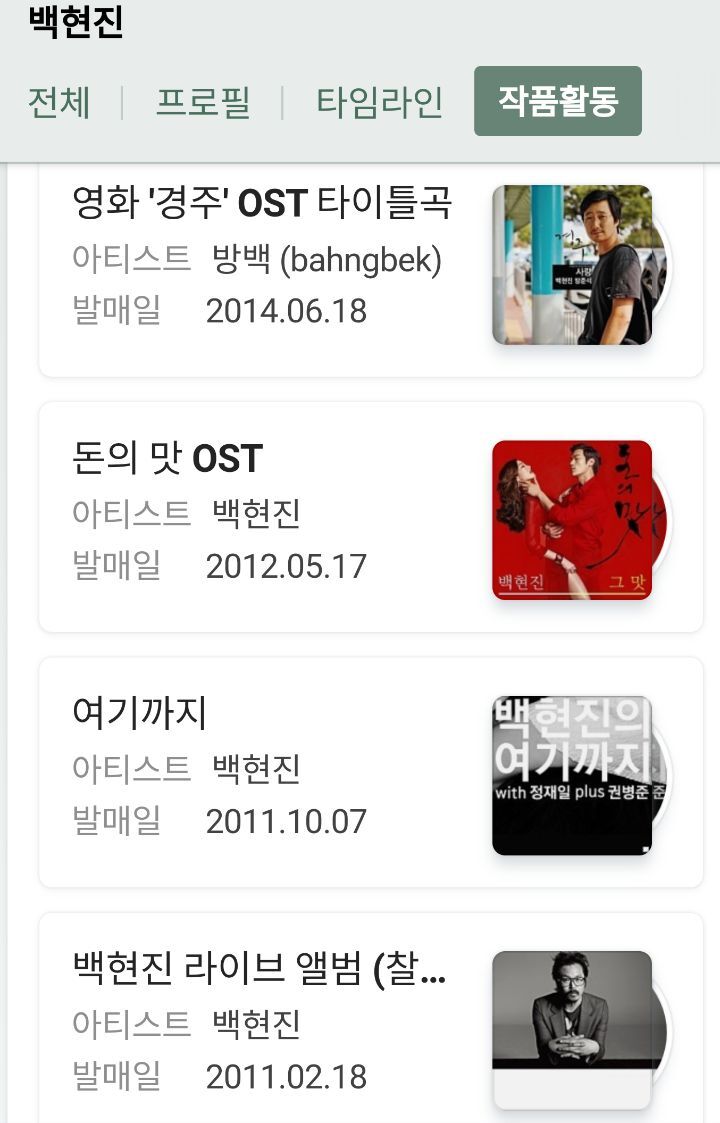Switch to the 타임라인 tab

click(x=379, y=102)
